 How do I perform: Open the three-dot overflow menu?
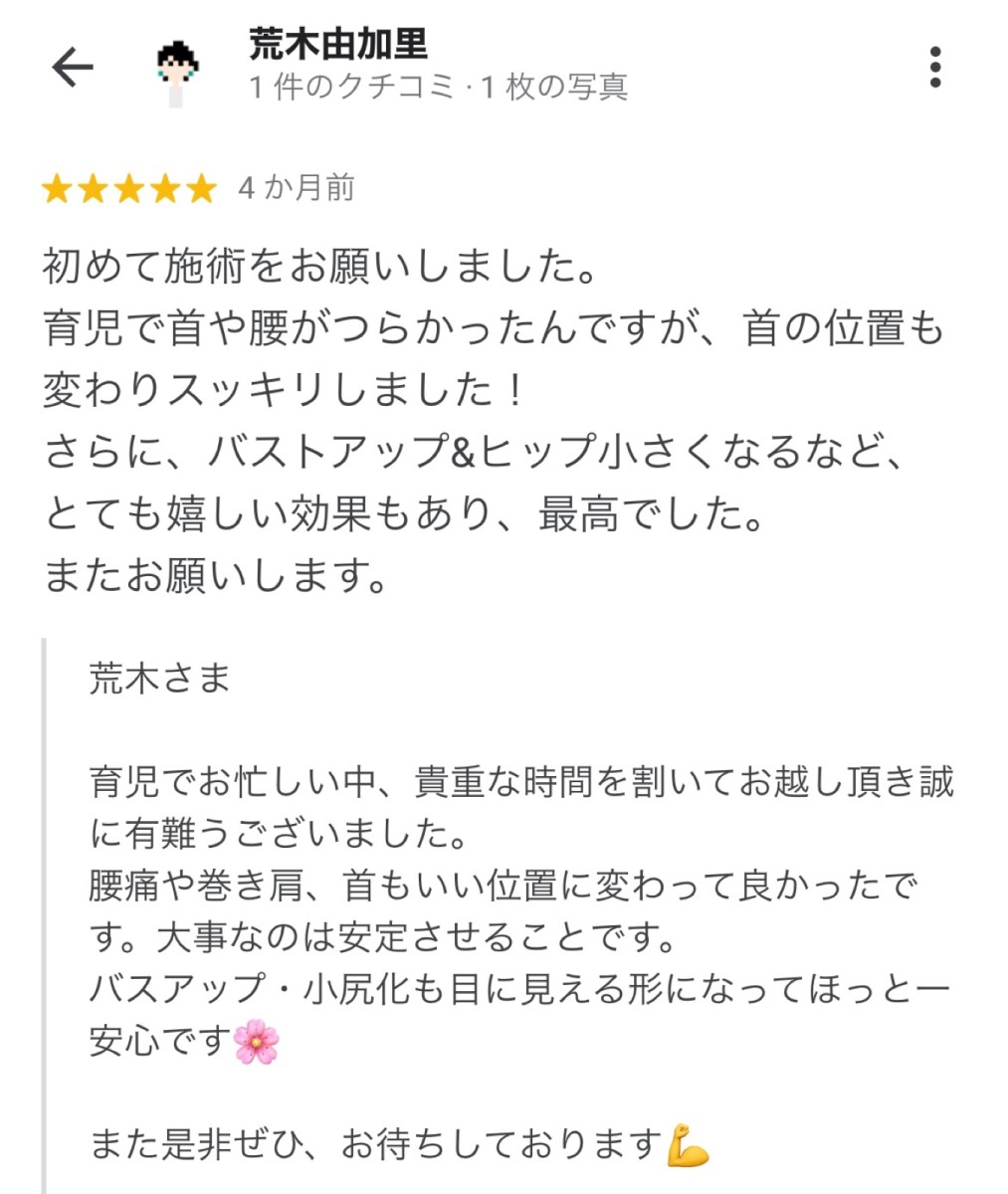coord(934,68)
